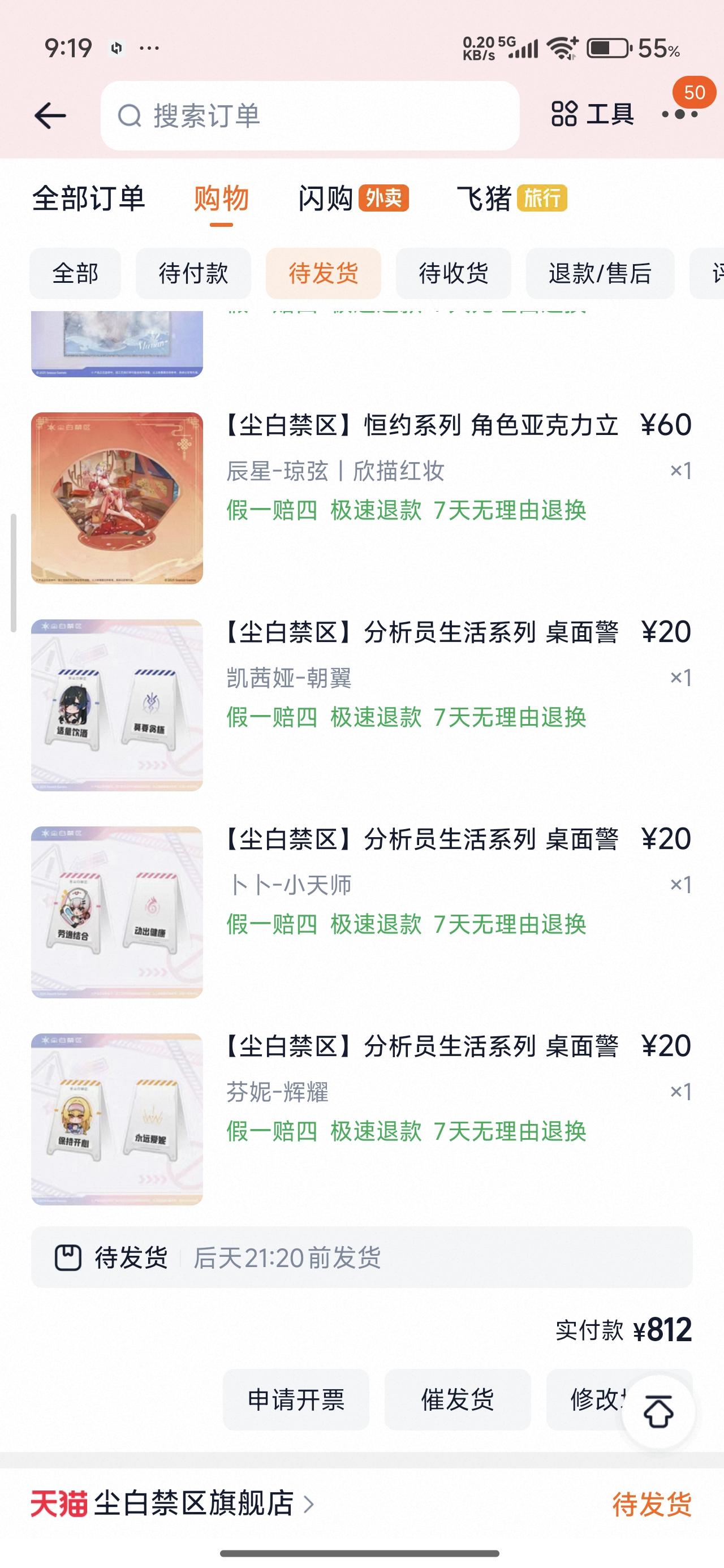Switch to the 全部订单 tab
The image size is (724, 1568).
pyautogui.click(x=89, y=199)
